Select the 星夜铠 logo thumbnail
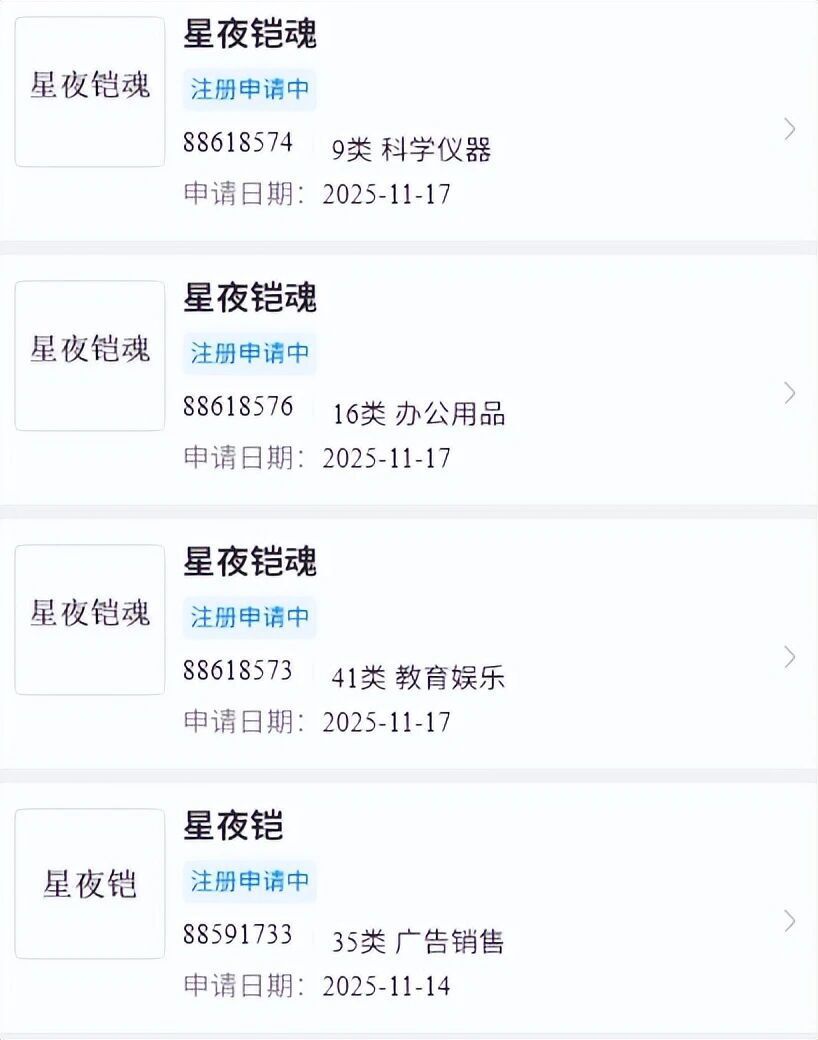 click(x=88, y=882)
